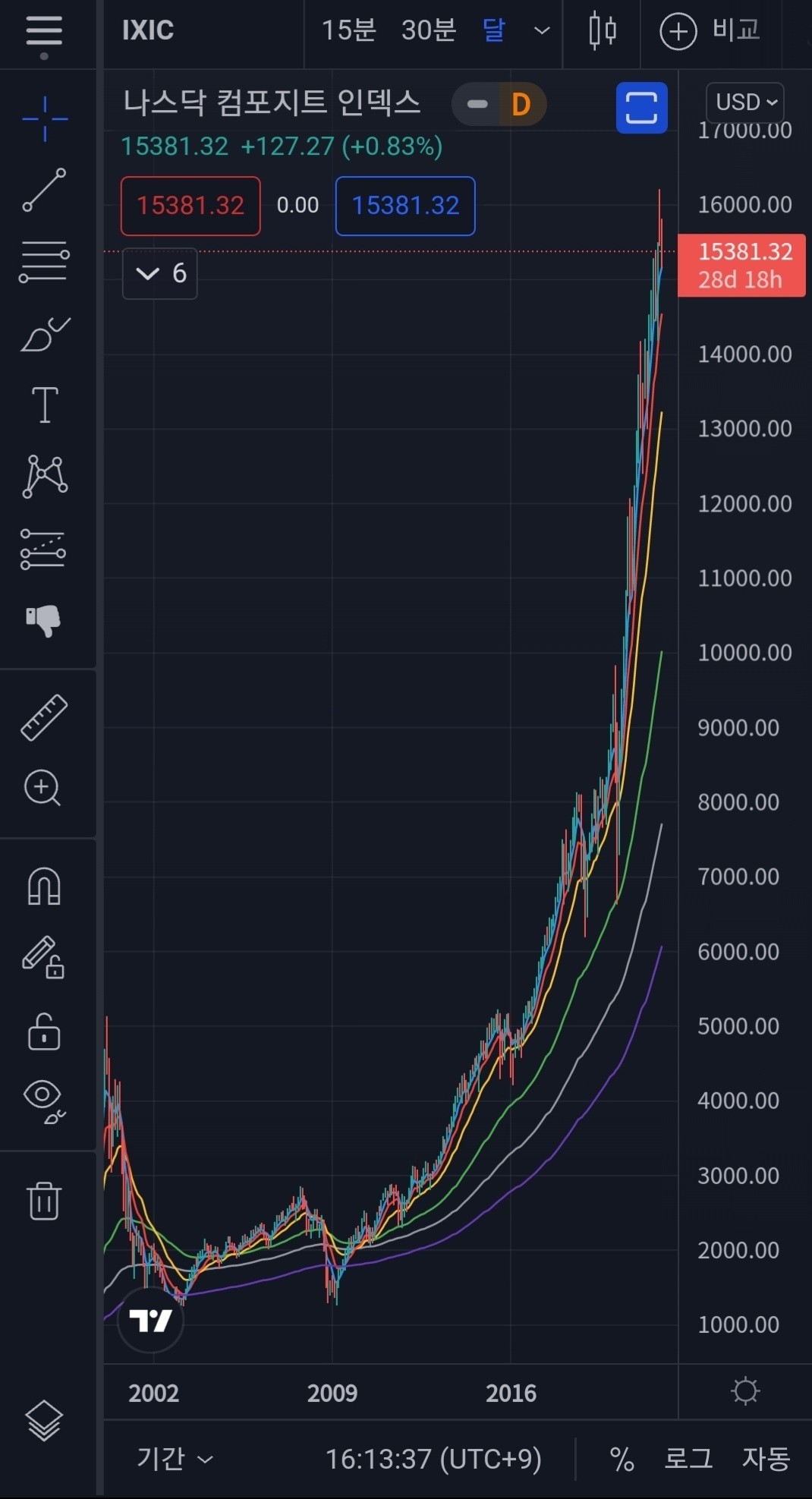Open the USD currency selector
This screenshot has width=812, height=1499.
[x=745, y=102]
